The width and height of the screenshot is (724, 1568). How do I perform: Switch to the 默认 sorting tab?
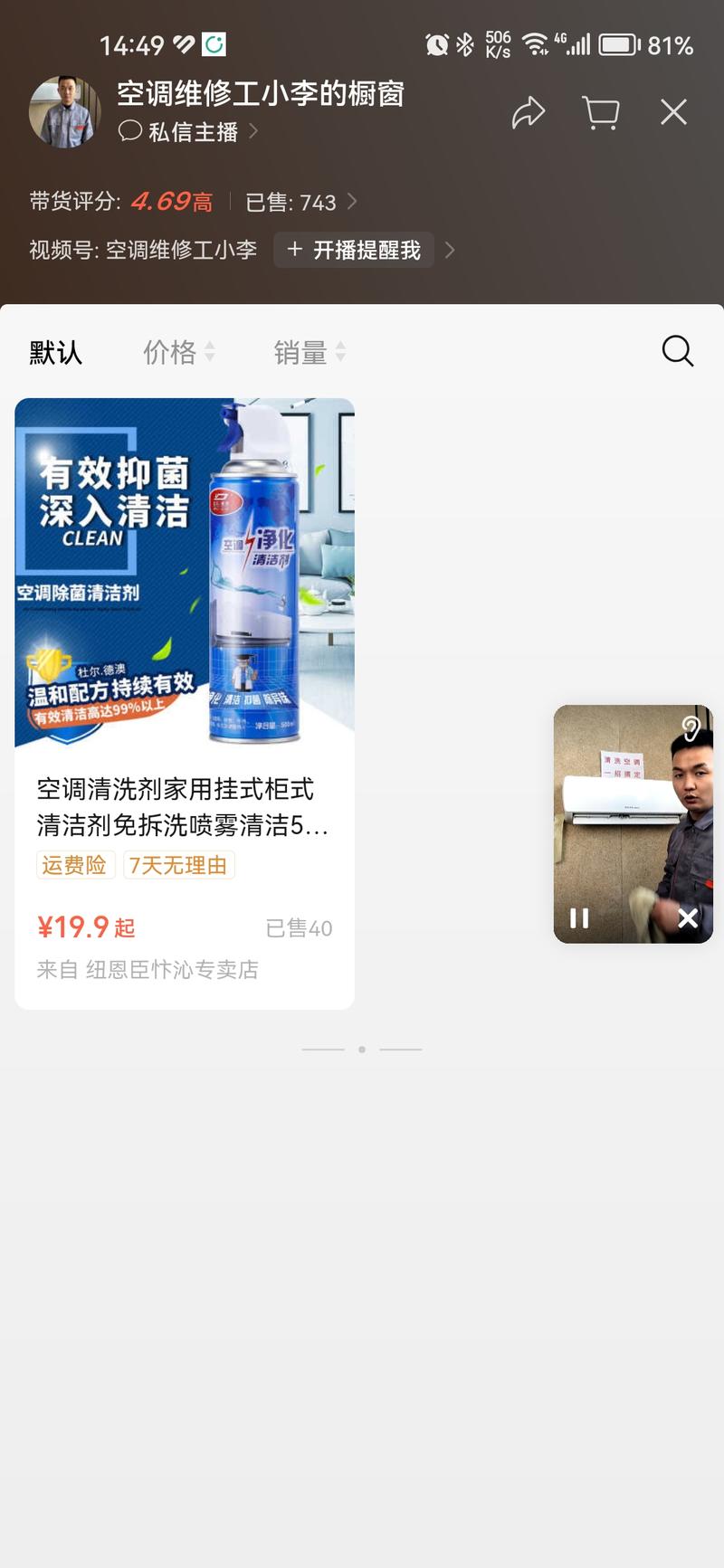tap(55, 352)
